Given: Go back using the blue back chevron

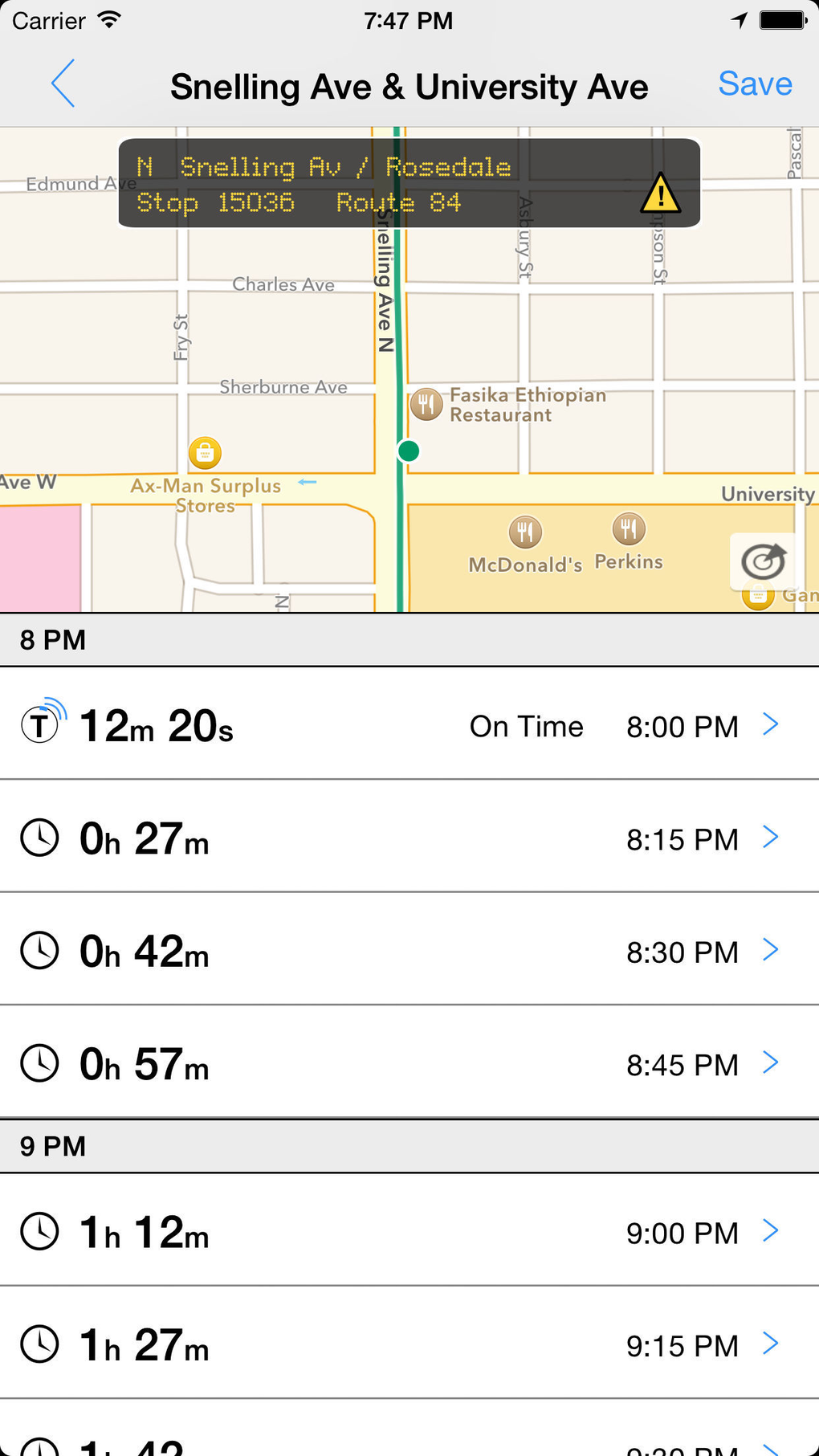Looking at the screenshot, I should pos(63,84).
